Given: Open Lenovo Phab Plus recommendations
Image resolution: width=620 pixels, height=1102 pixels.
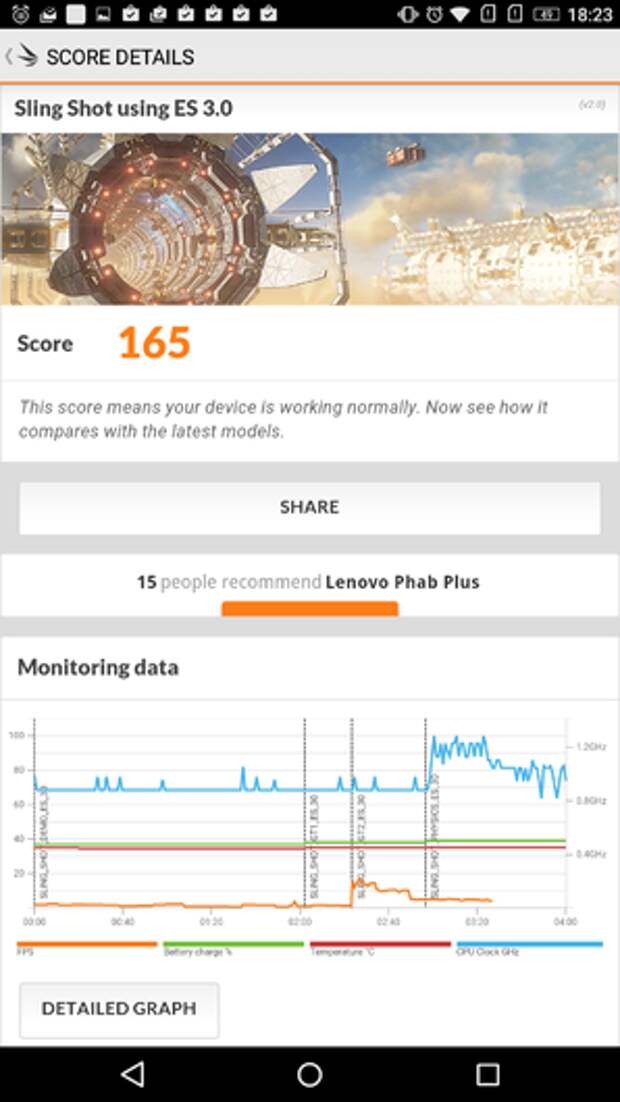Looking at the screenshot, I should (309, 582).
